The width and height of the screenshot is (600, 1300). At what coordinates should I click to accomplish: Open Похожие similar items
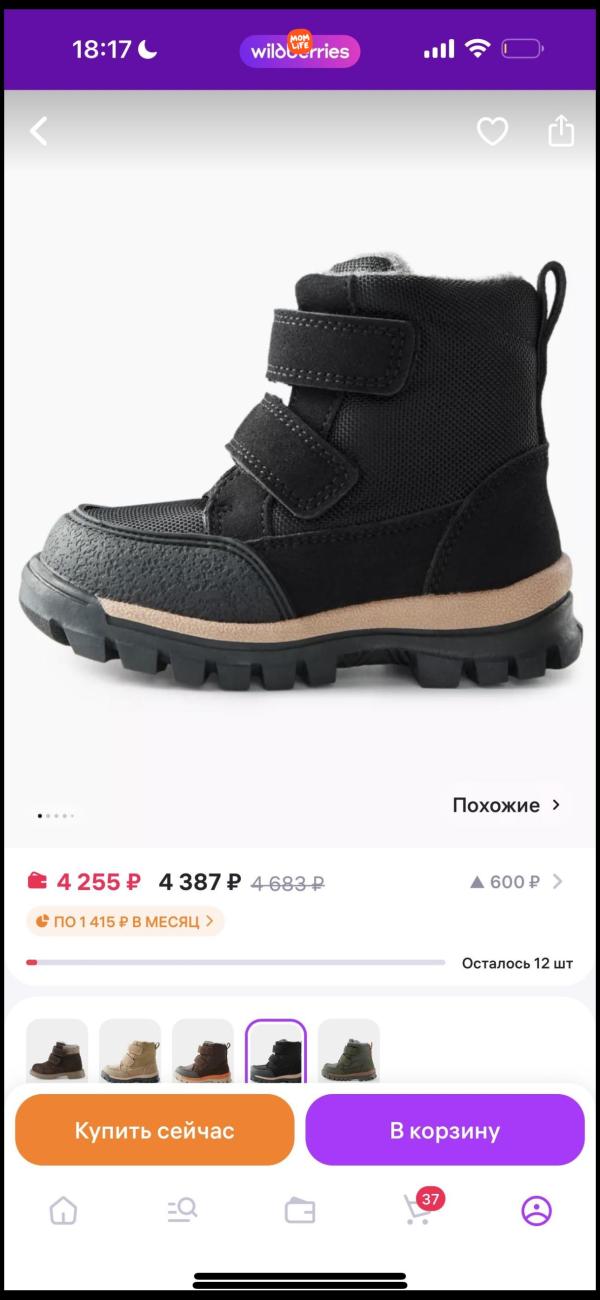click(507, 805)
